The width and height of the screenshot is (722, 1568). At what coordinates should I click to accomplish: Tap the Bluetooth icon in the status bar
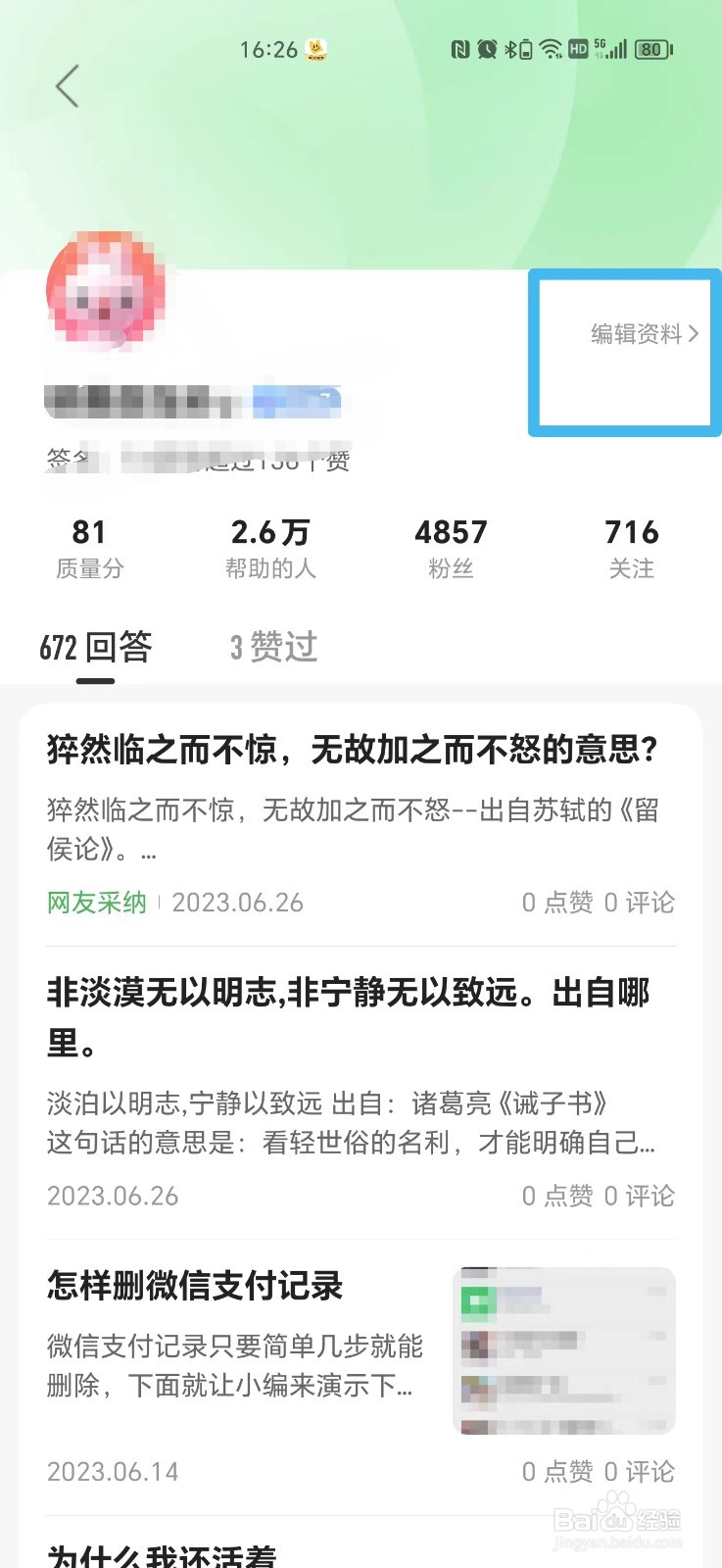tap(509, 49)
